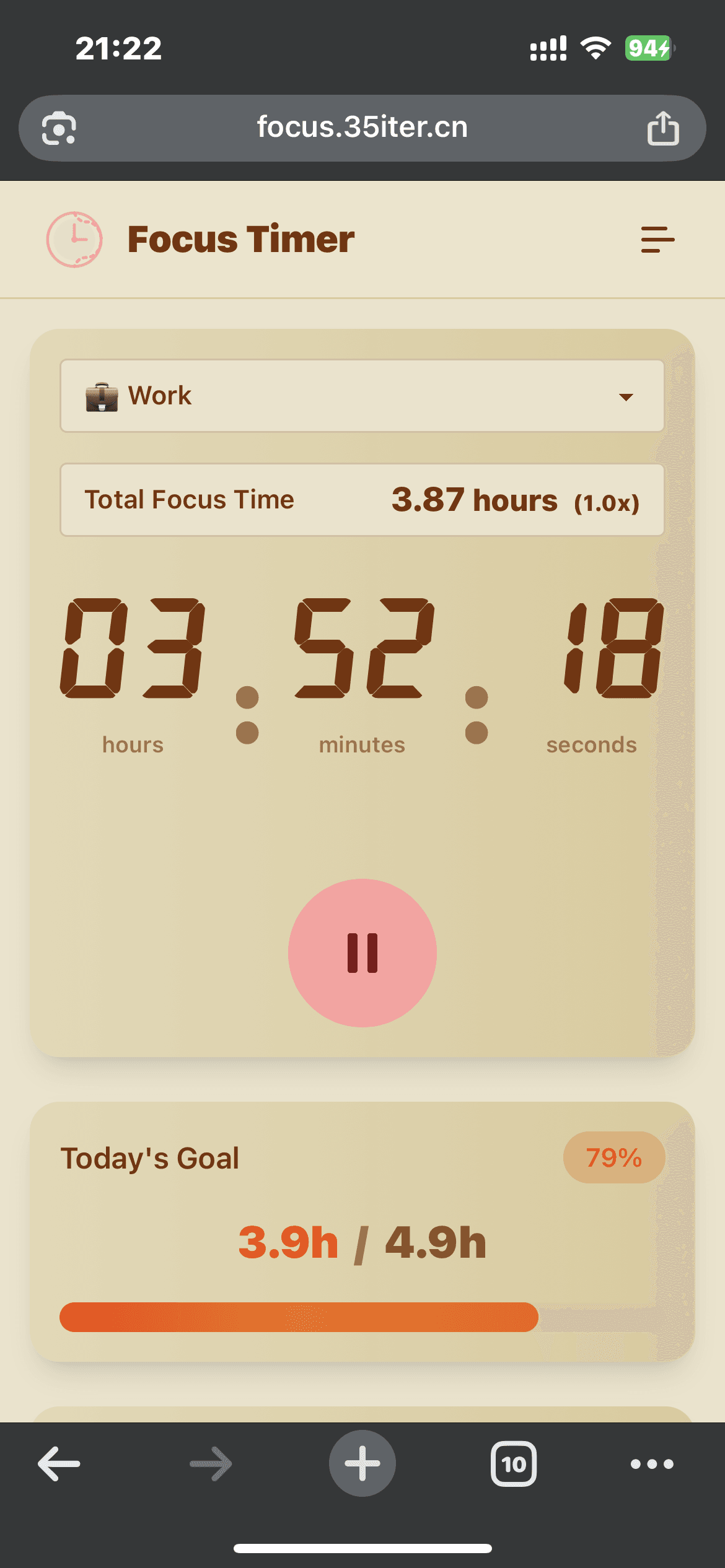The width and height of the screenshot is (725, 1568).
Task: View the 10 open tabs
Action: click(514, 1464)
